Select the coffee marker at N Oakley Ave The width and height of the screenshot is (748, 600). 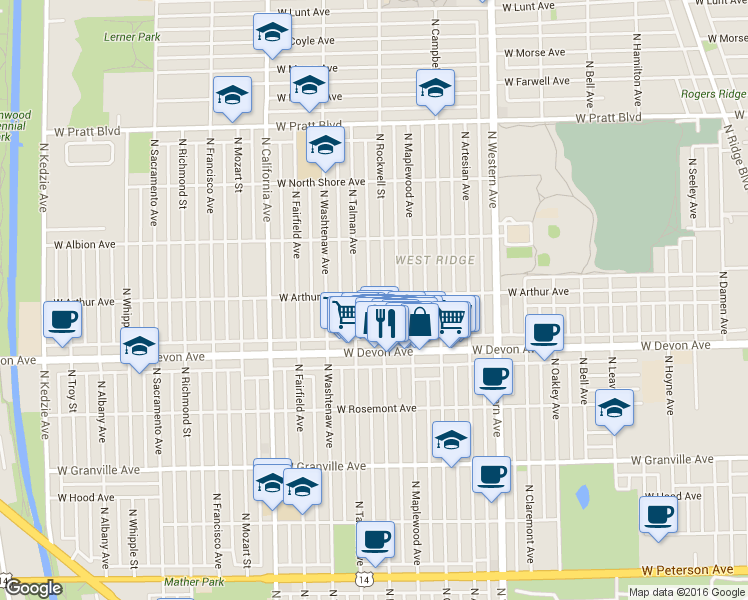544,333
